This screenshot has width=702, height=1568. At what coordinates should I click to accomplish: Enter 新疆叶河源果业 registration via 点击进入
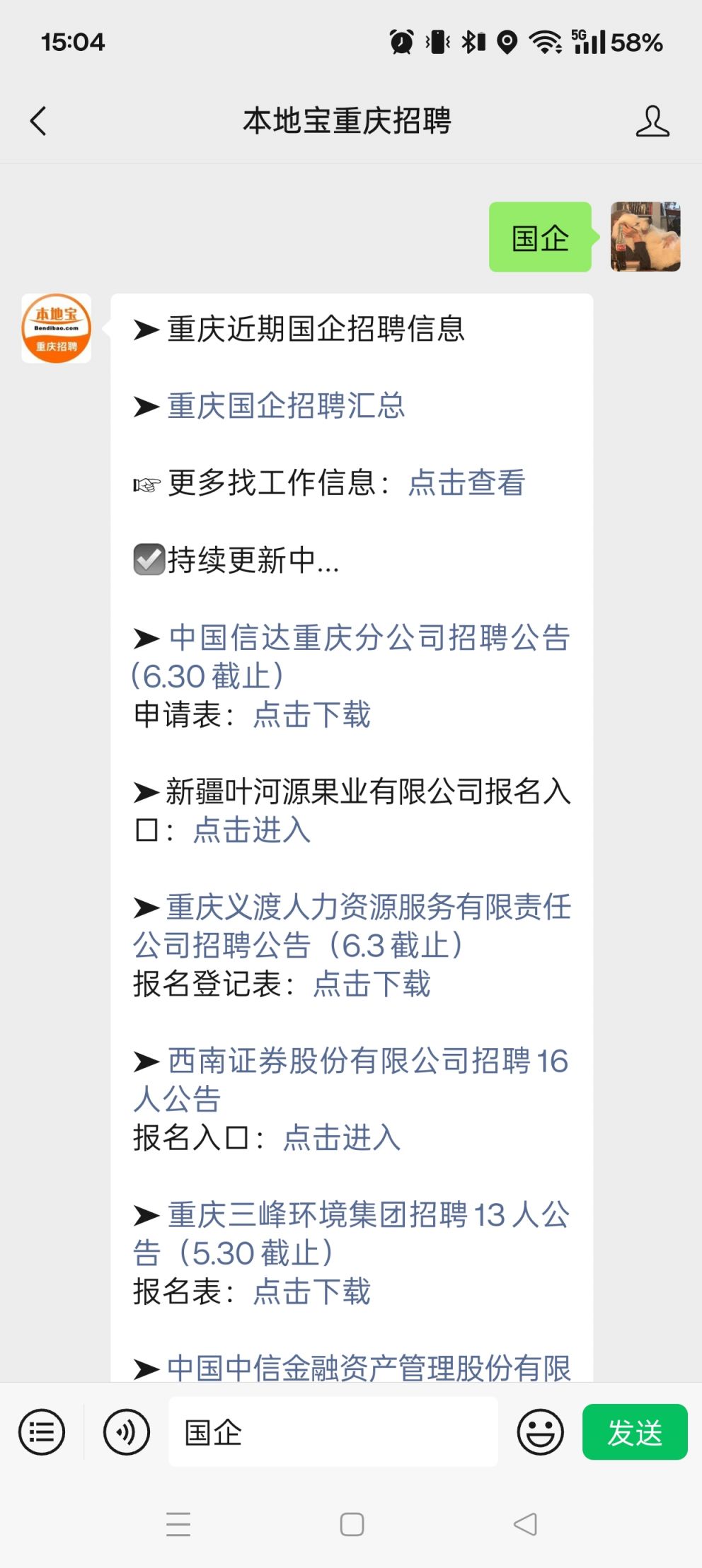pyautogui.click(x=252, y=830)
